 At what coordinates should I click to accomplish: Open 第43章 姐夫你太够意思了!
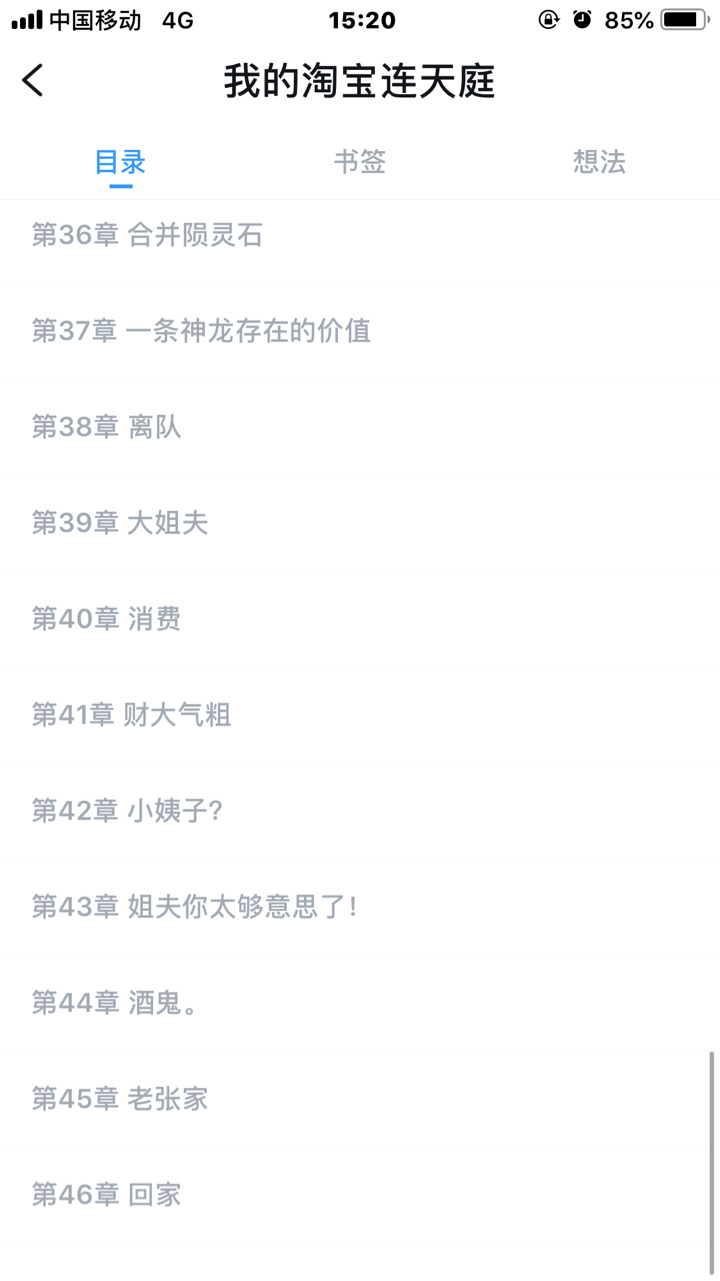[195, 907]
